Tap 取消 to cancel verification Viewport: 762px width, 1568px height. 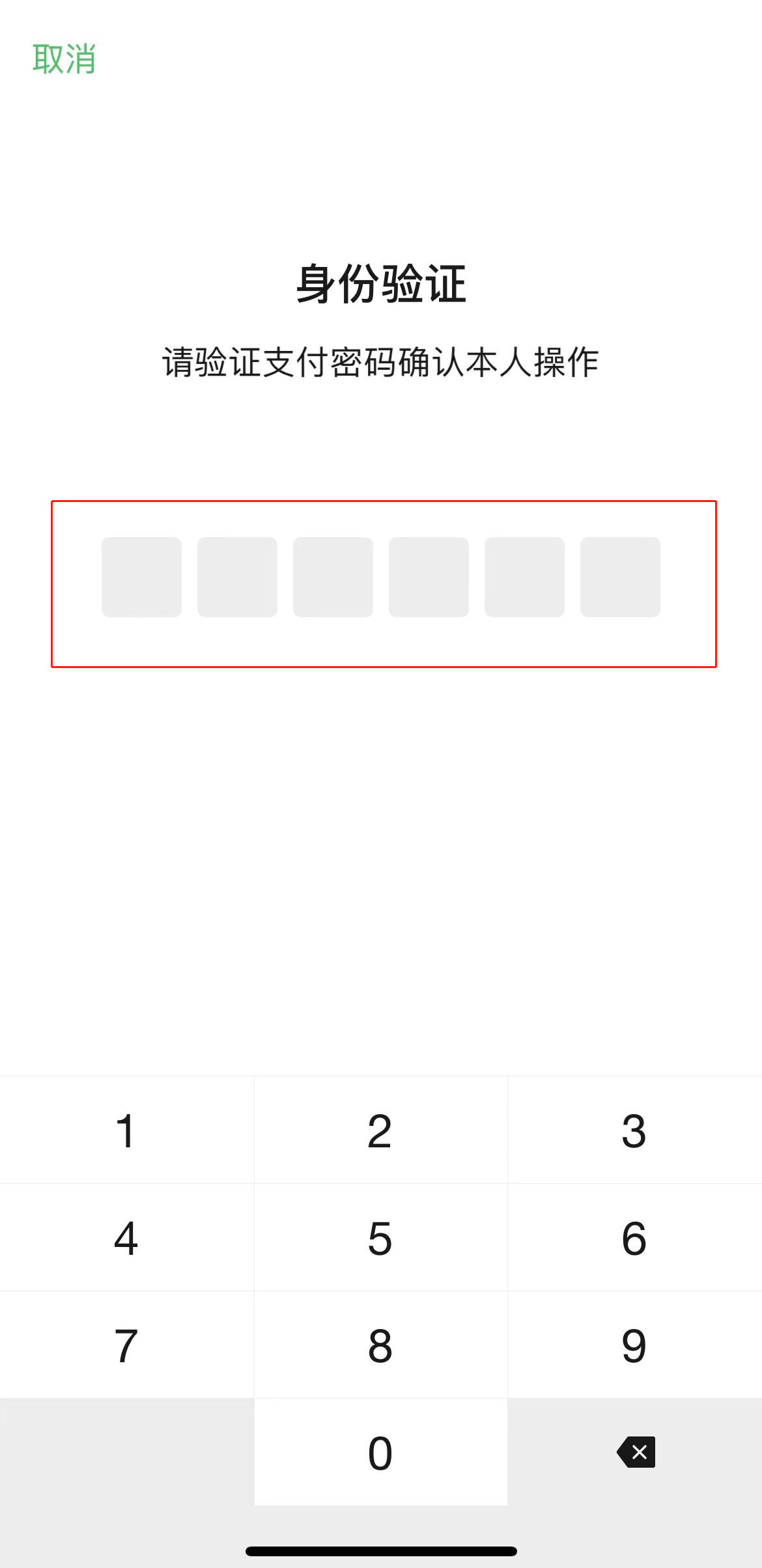tap(64, 59)
